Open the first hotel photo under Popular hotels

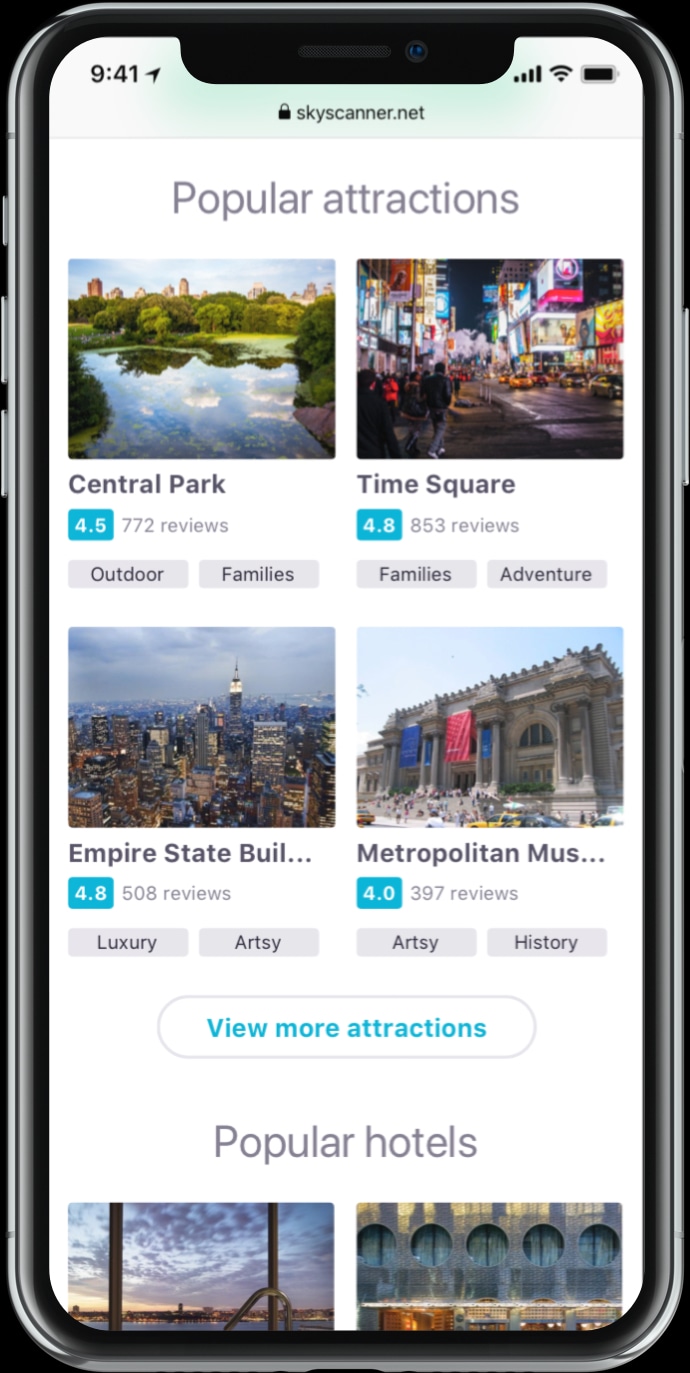click(x=201, y=1265)
